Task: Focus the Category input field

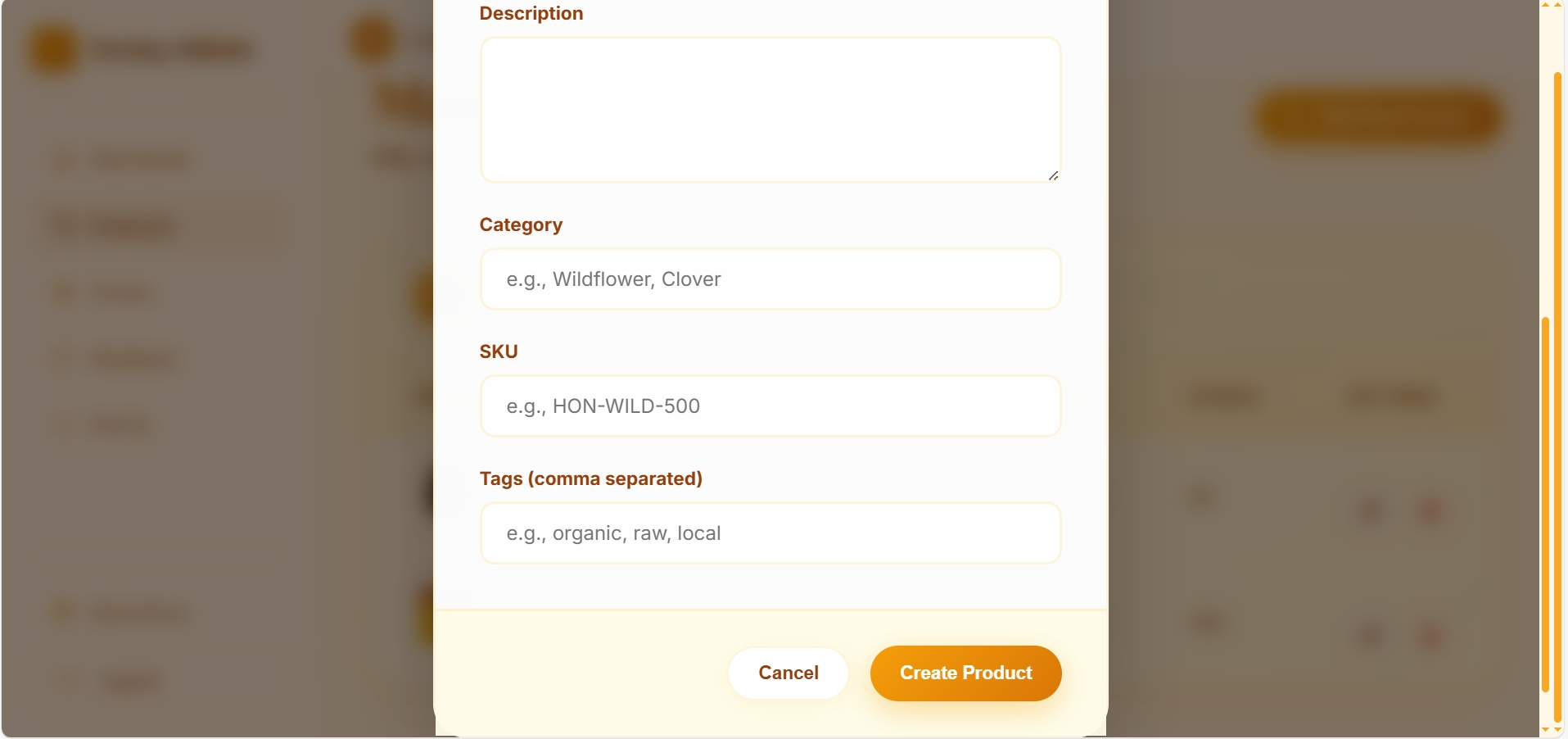Action: 770,279
